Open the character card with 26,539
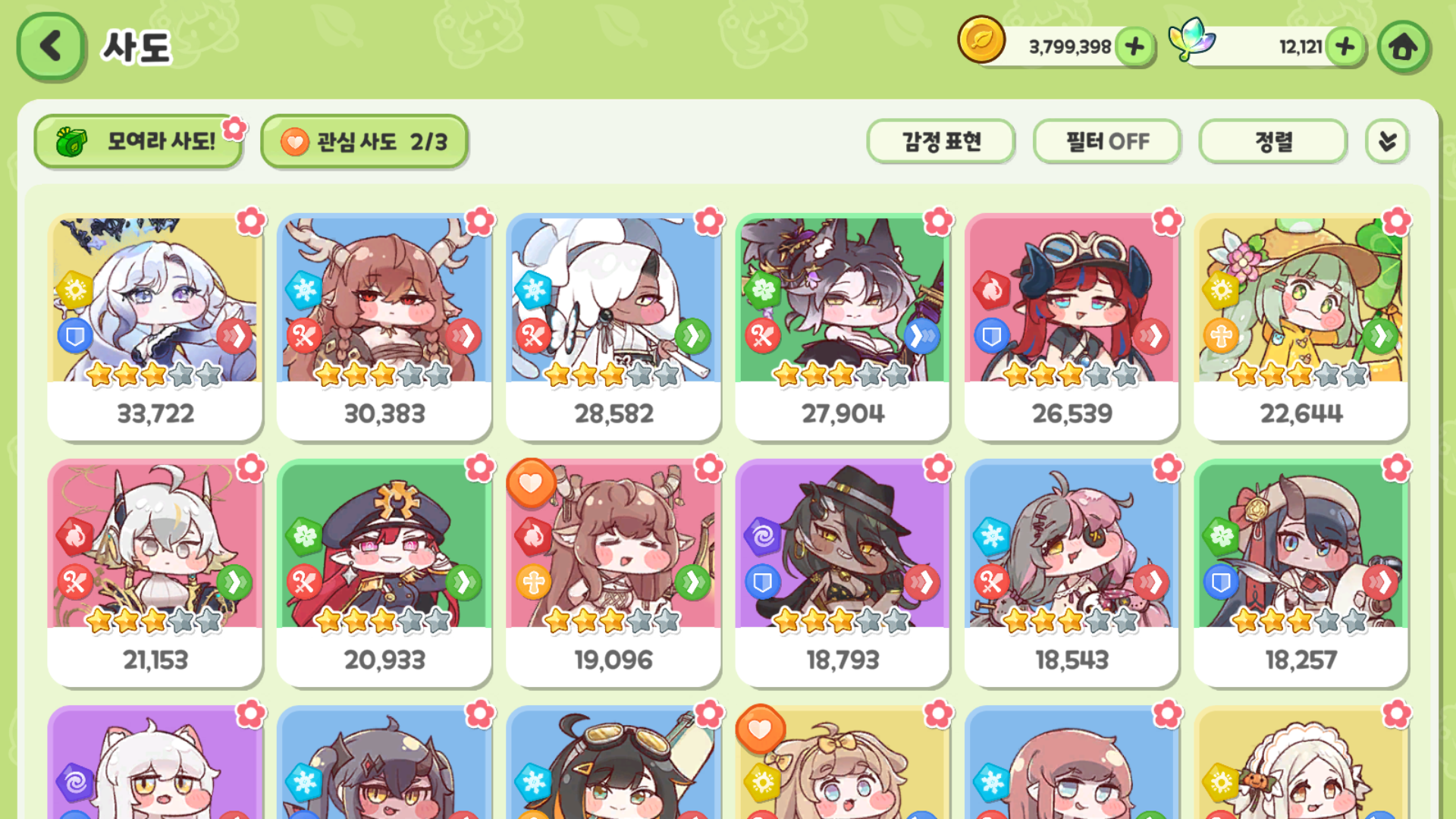1456x819 pixels. click(1072, 326)
